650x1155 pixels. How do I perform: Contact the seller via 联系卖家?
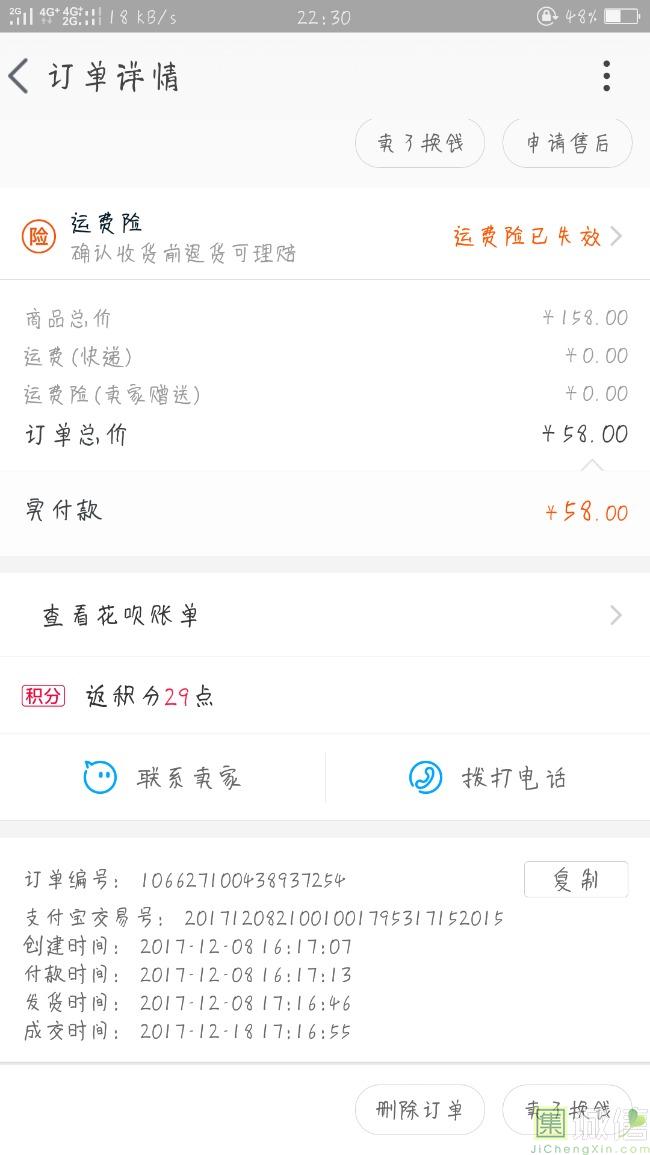tap(162, 777)
